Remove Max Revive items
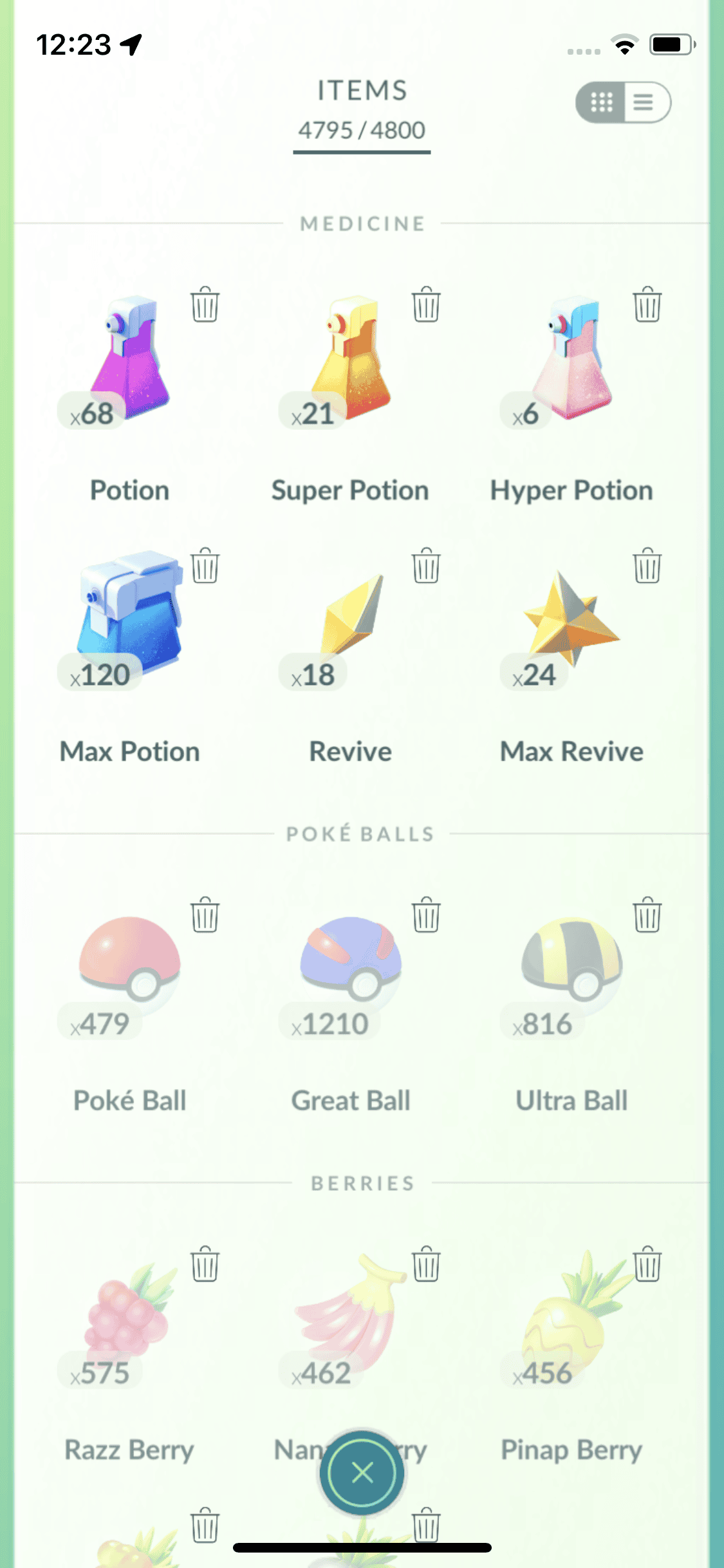724x1568 pixels. [x=647, y=566]
